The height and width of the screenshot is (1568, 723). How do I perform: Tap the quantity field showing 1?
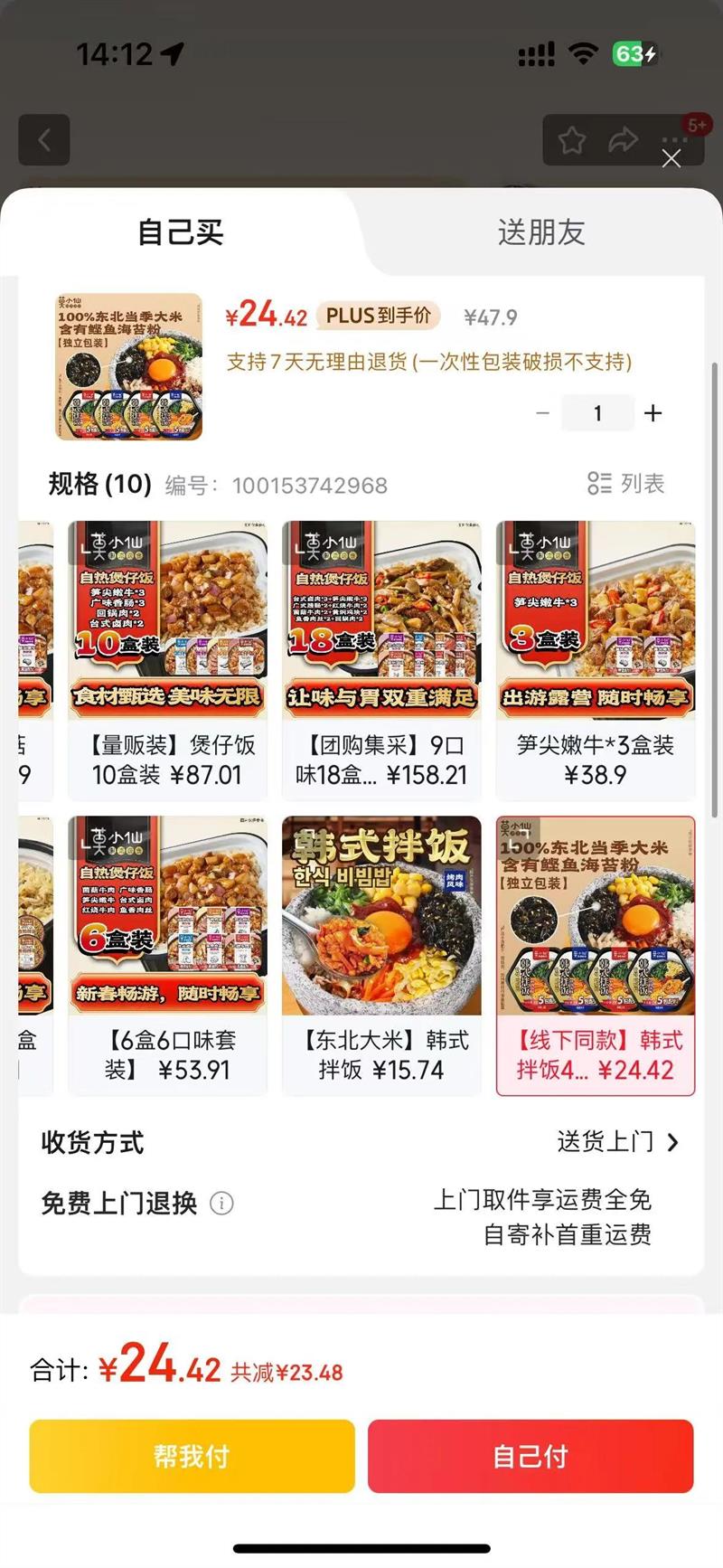[x=597, y=413]
